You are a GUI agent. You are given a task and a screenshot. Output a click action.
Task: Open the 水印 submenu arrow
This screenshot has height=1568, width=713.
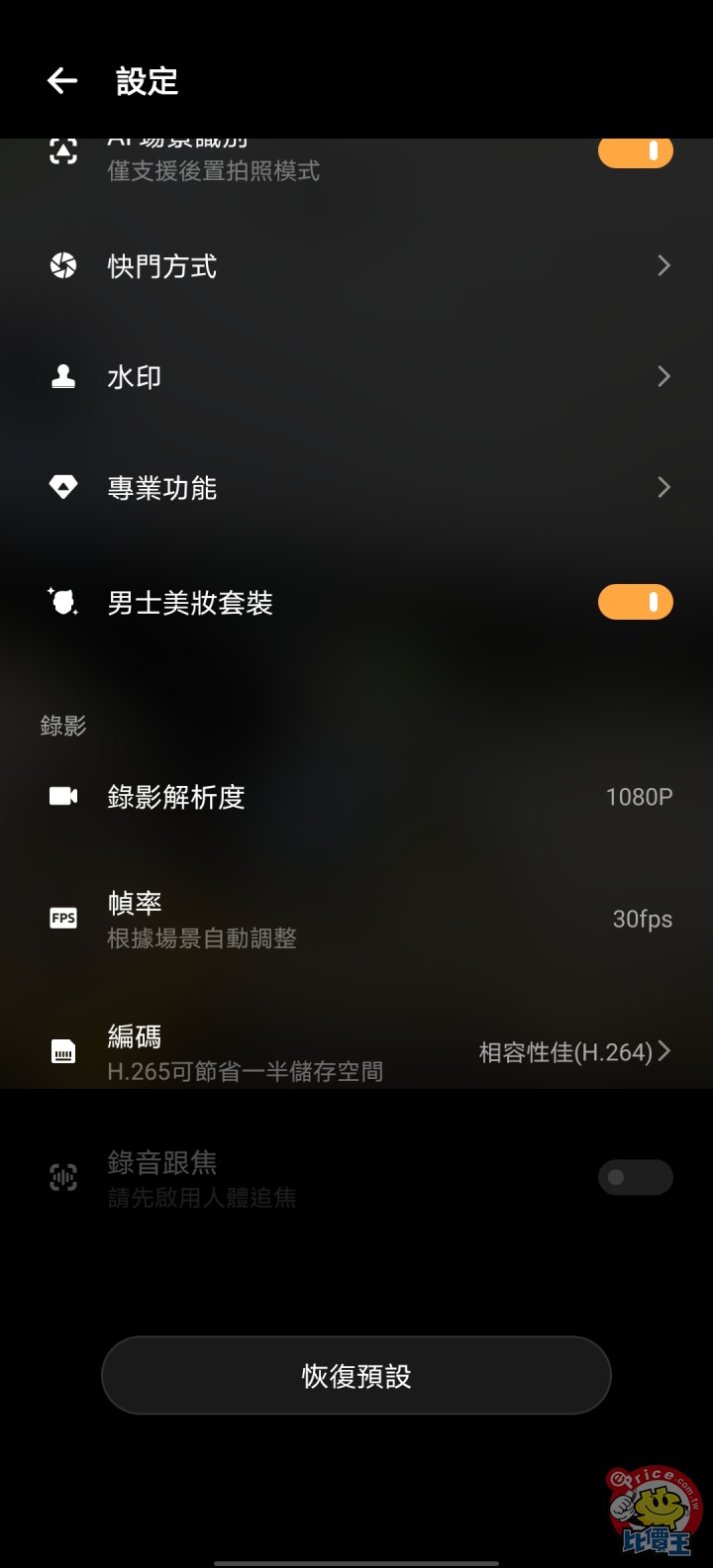(662, 375)
